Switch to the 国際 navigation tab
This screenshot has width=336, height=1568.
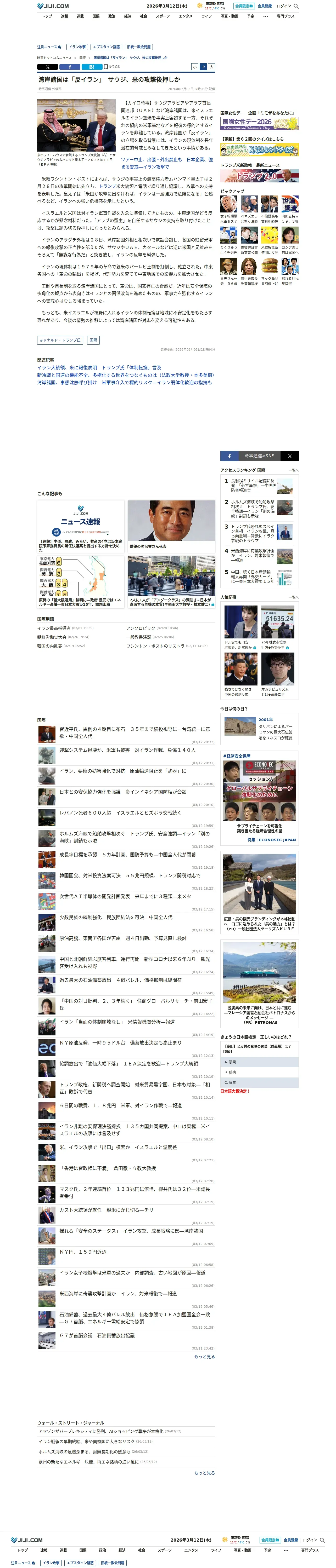tap(96, 16)
